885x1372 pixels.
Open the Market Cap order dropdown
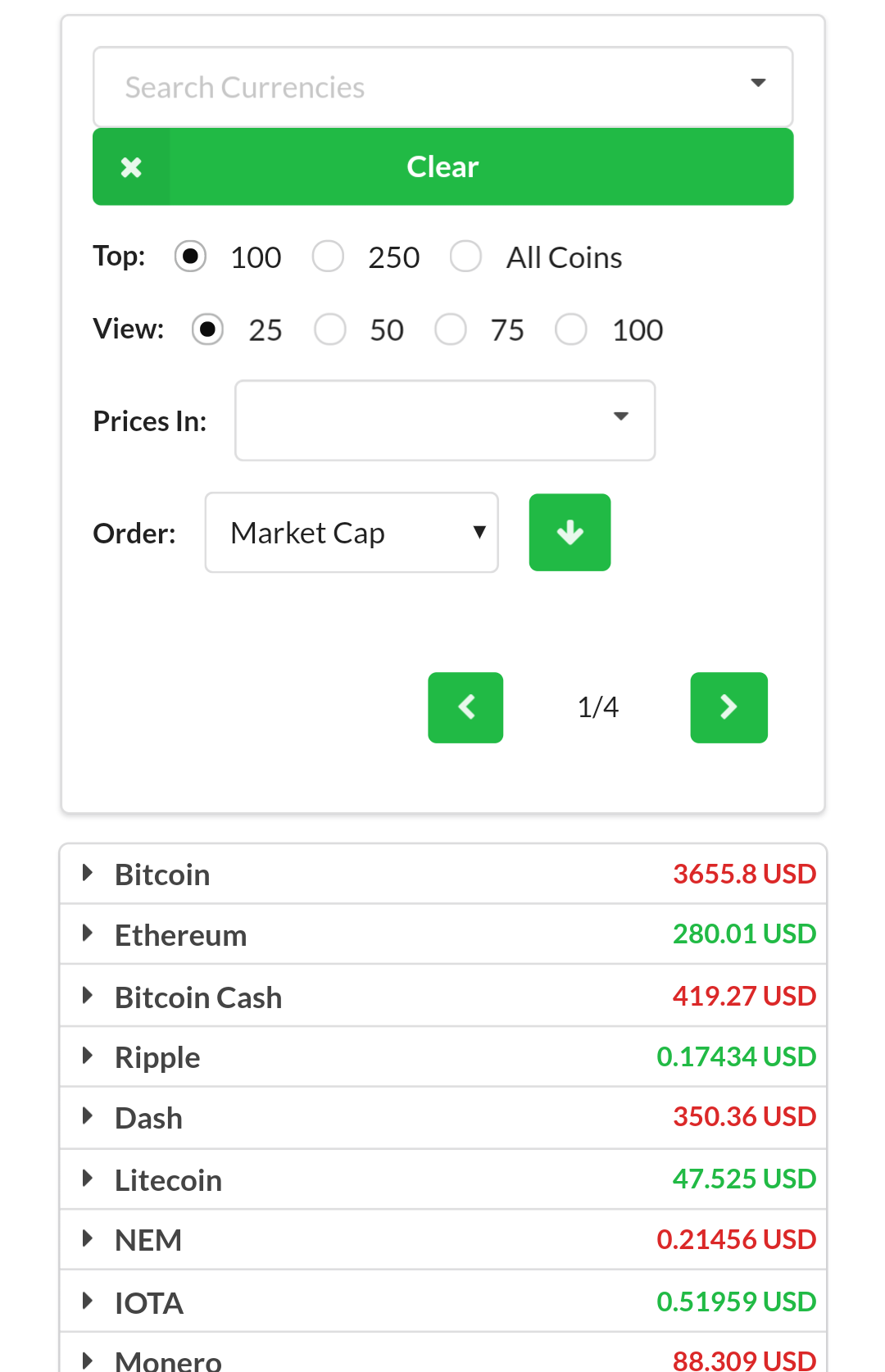click(x=351, y=533)
